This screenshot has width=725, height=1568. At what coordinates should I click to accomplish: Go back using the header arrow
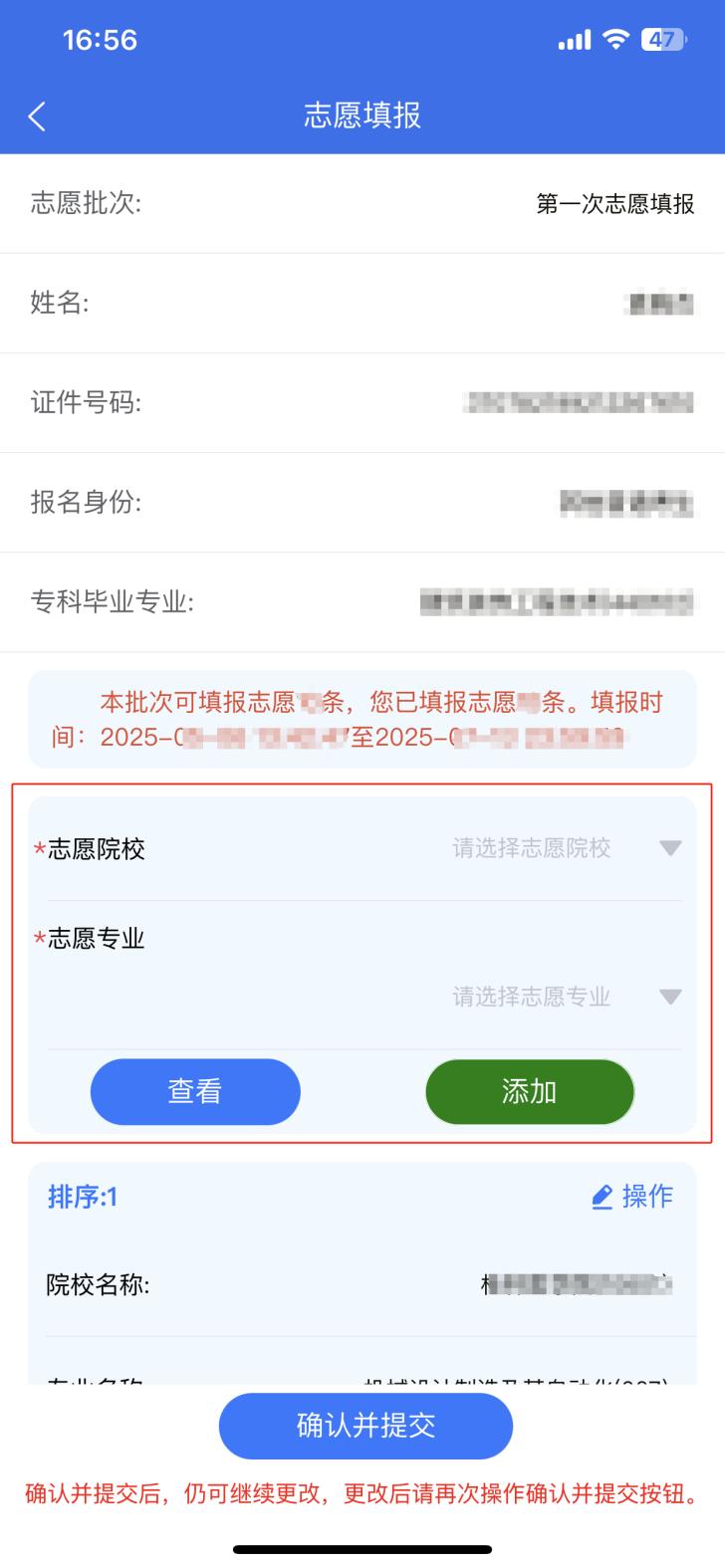(x=38, y=116)
